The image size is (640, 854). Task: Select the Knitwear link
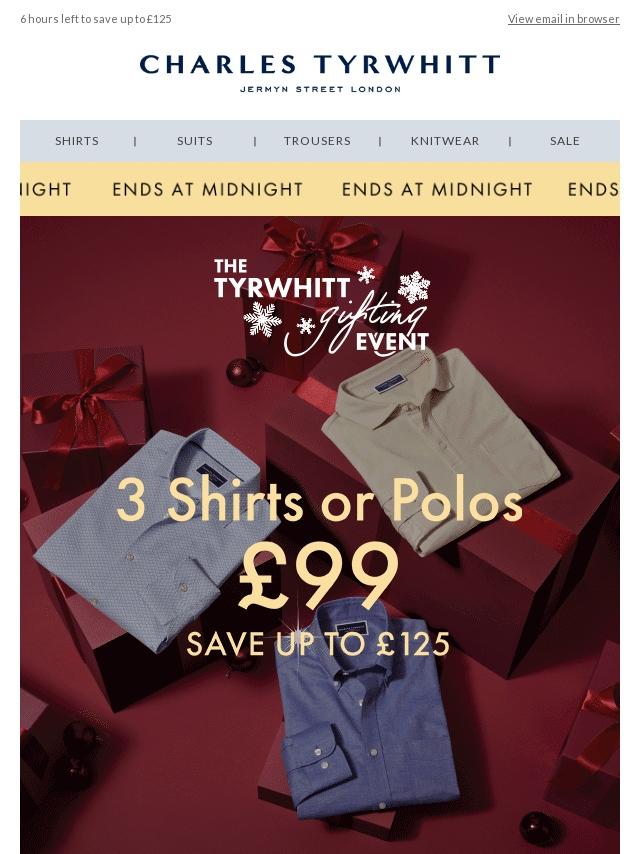click(445, 141)
